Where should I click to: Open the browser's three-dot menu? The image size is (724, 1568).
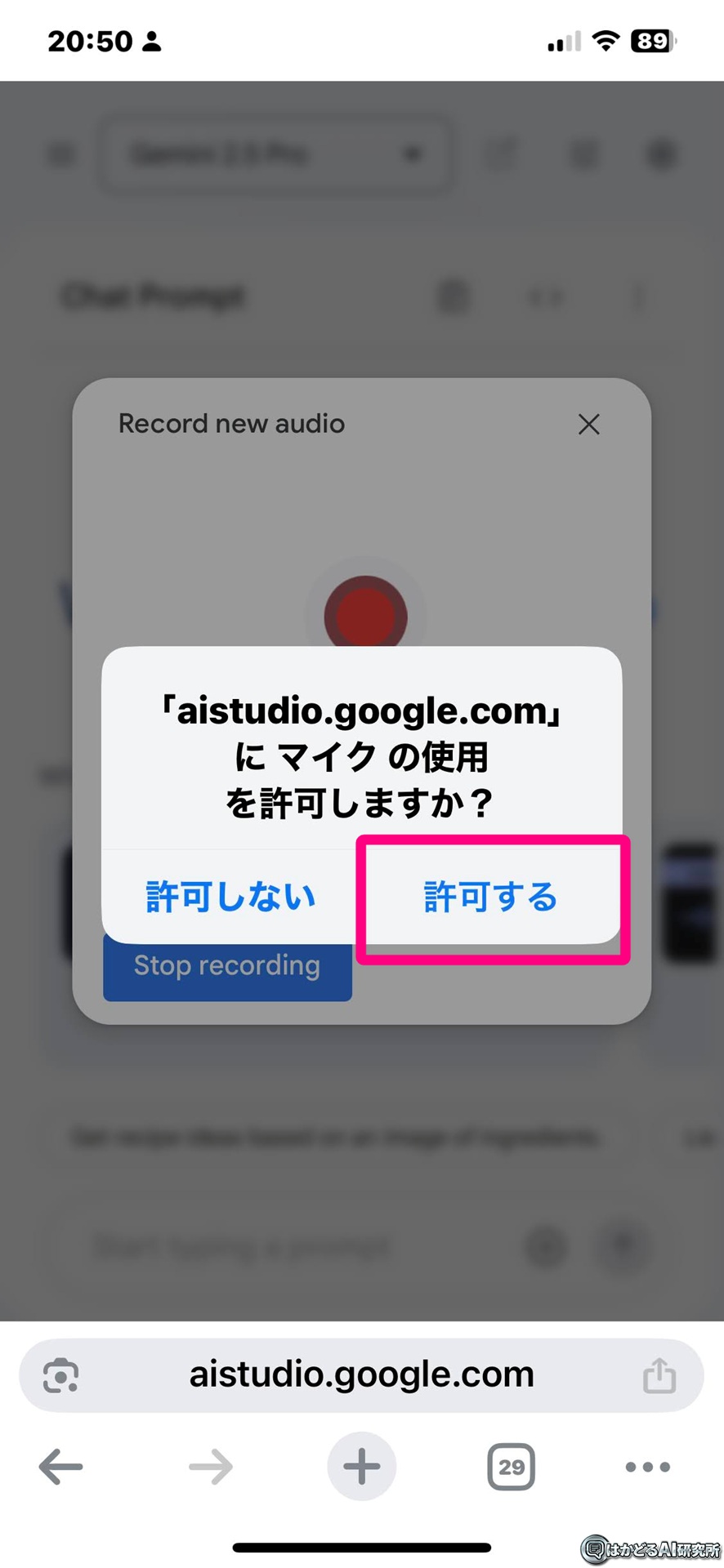pyautogui.click(x=648, y=1467)
